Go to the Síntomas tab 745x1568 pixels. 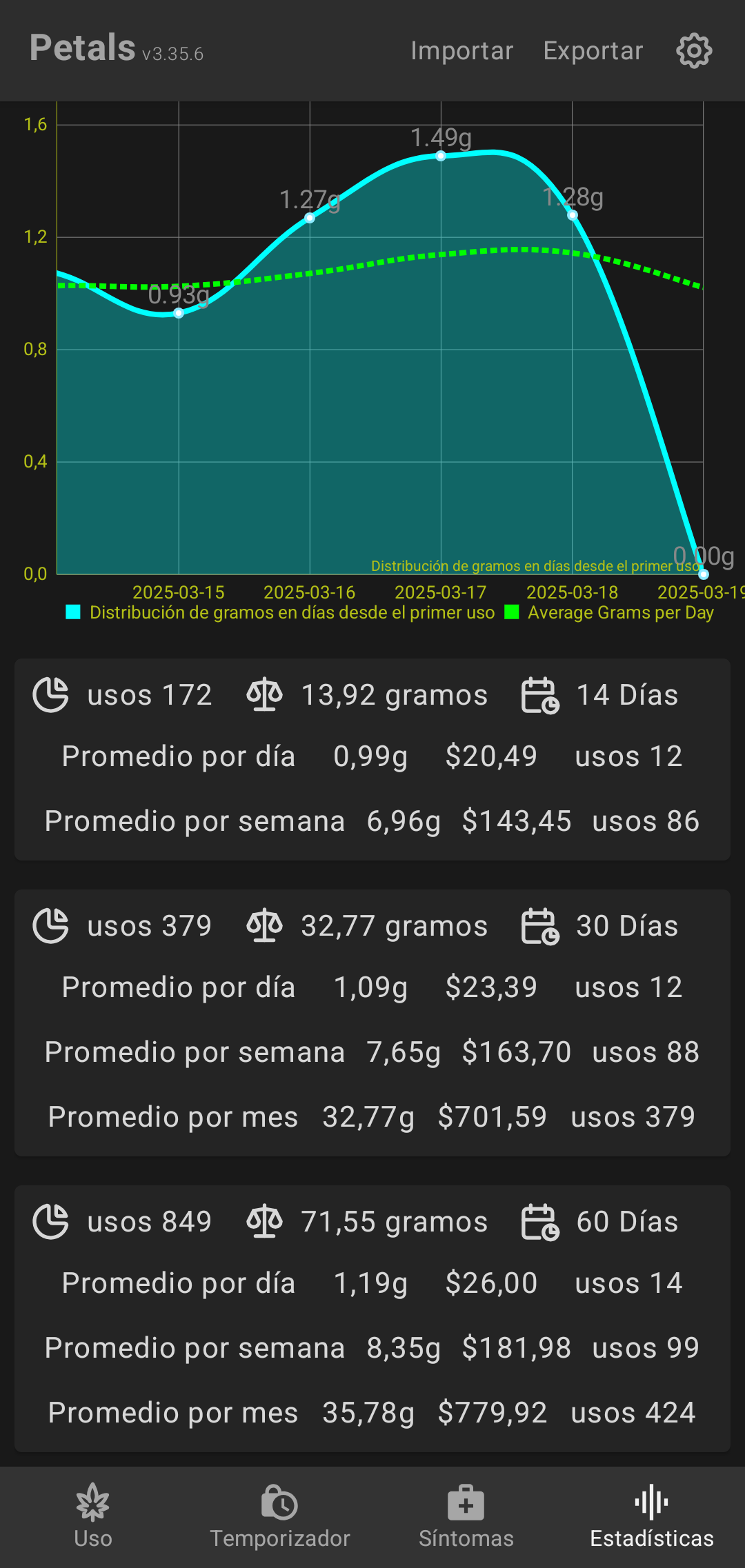[466, 1516]
